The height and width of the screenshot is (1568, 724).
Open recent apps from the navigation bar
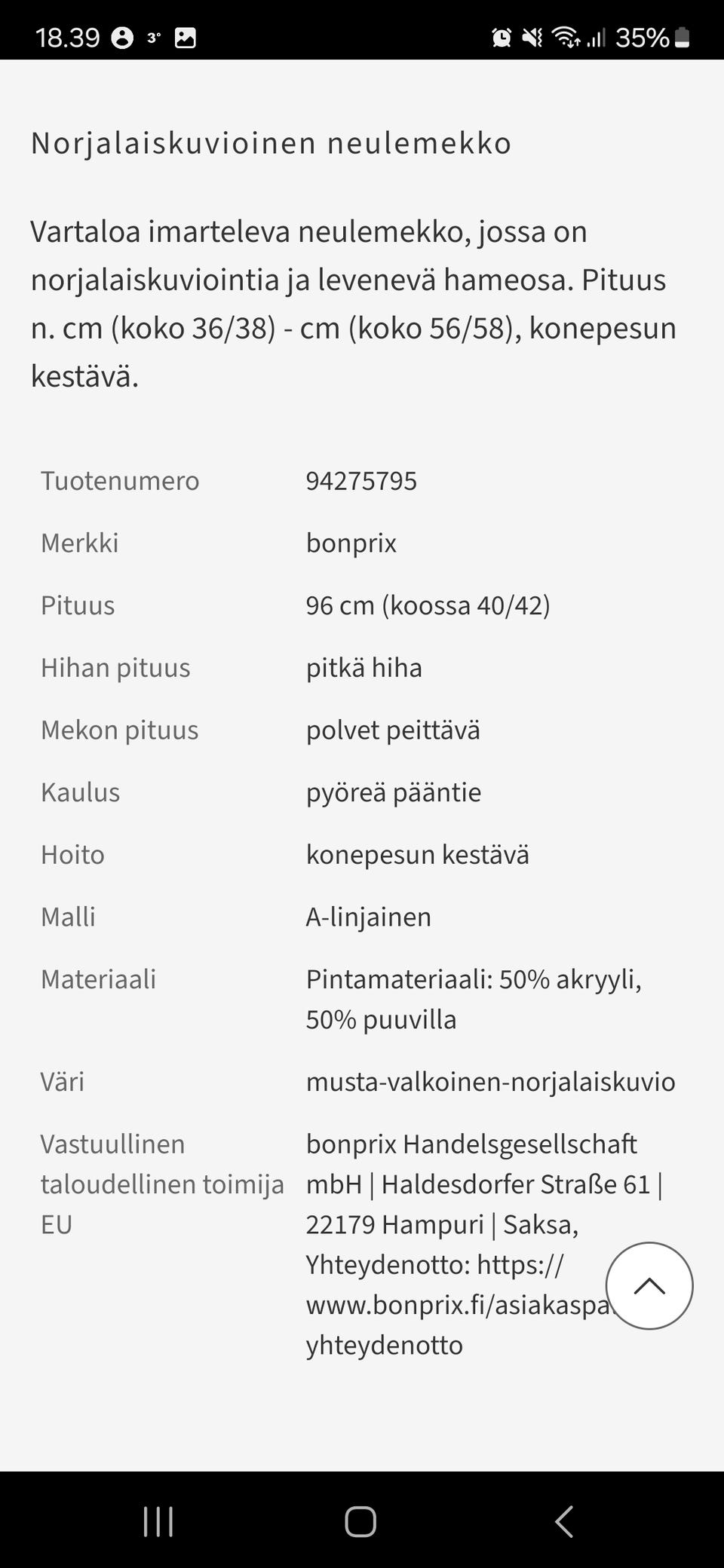click(158, 1521)
